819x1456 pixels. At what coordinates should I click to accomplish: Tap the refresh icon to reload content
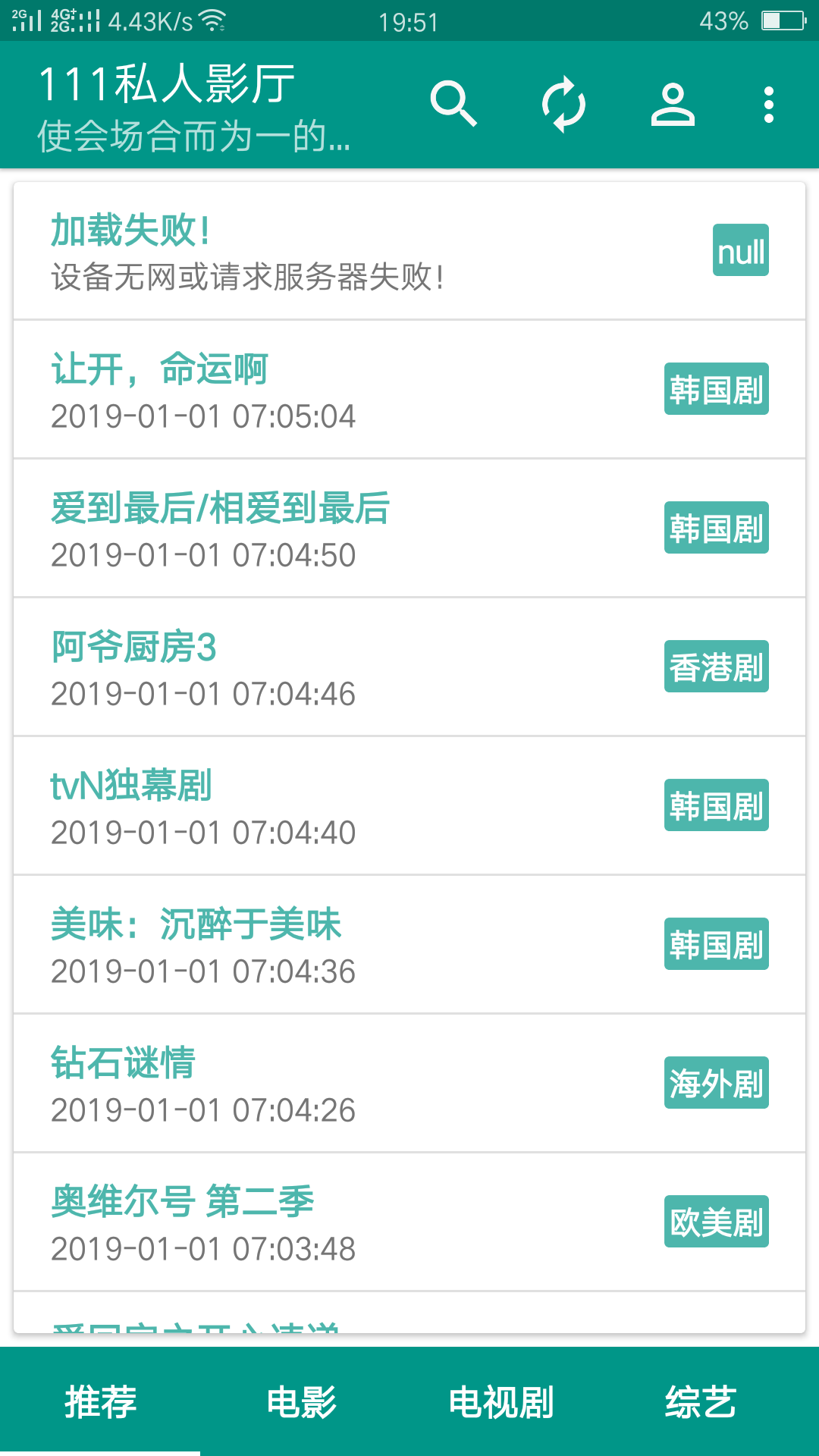tap(564, 104)
